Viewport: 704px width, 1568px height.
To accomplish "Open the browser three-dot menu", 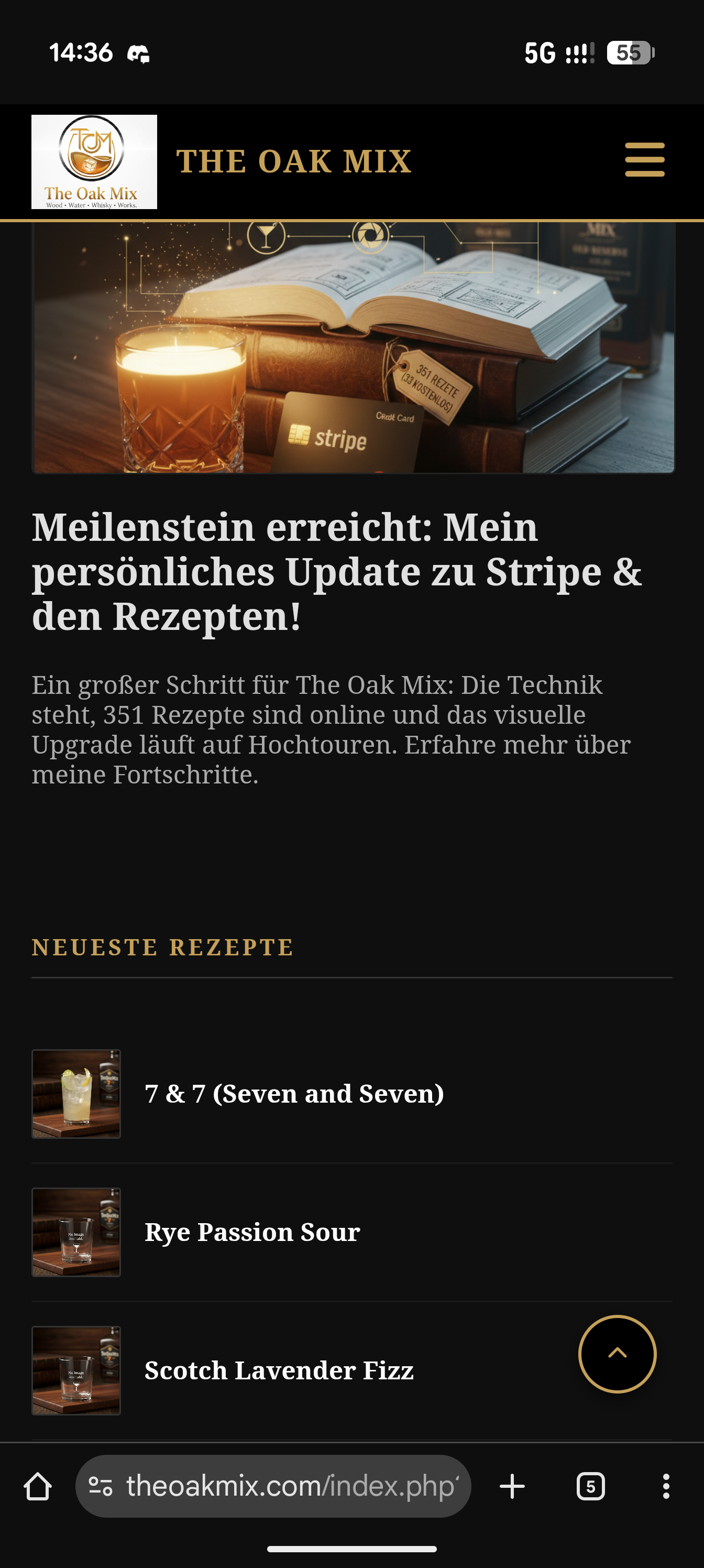I will 666,1486.
